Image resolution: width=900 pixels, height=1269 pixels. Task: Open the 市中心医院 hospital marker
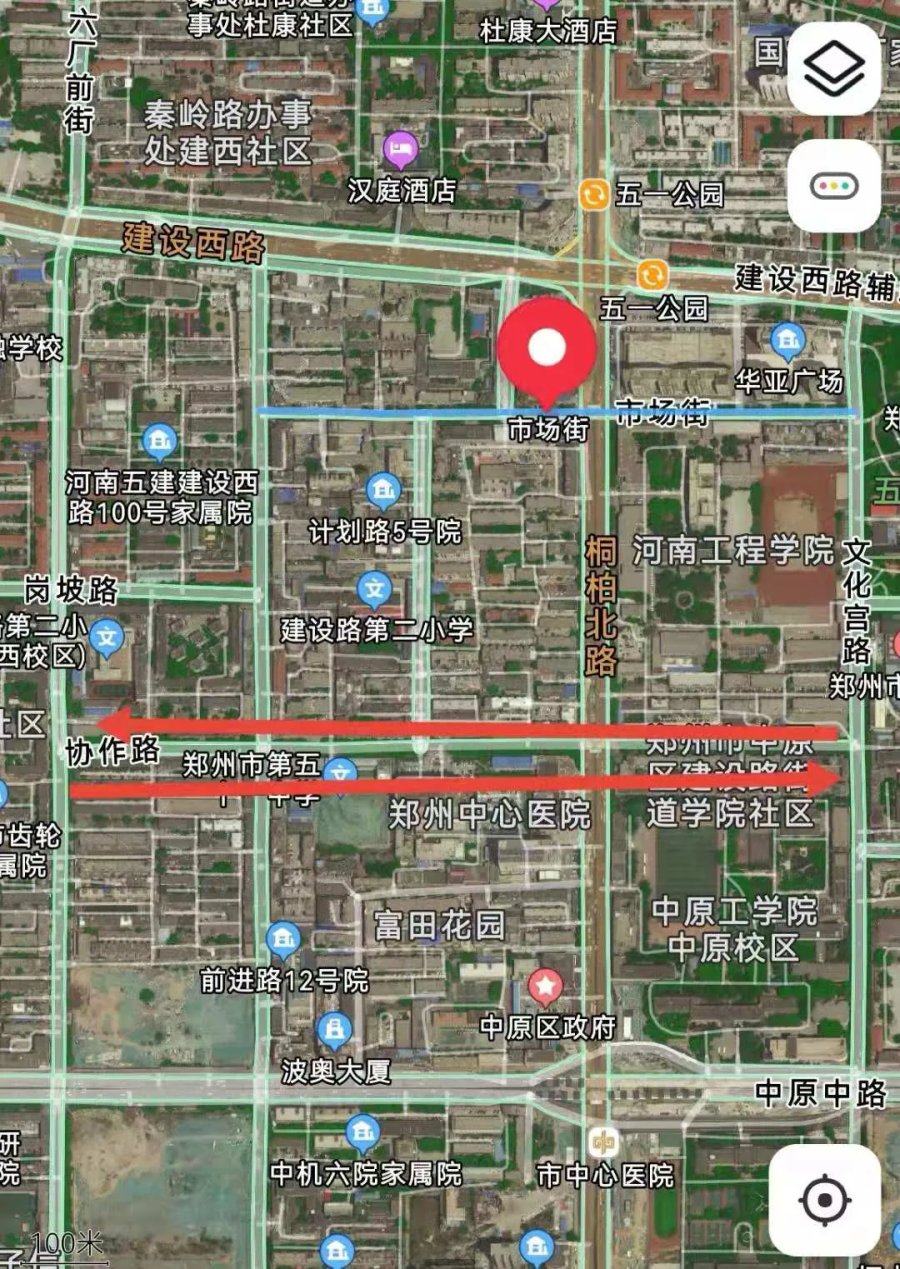[x=603, y=1141]
